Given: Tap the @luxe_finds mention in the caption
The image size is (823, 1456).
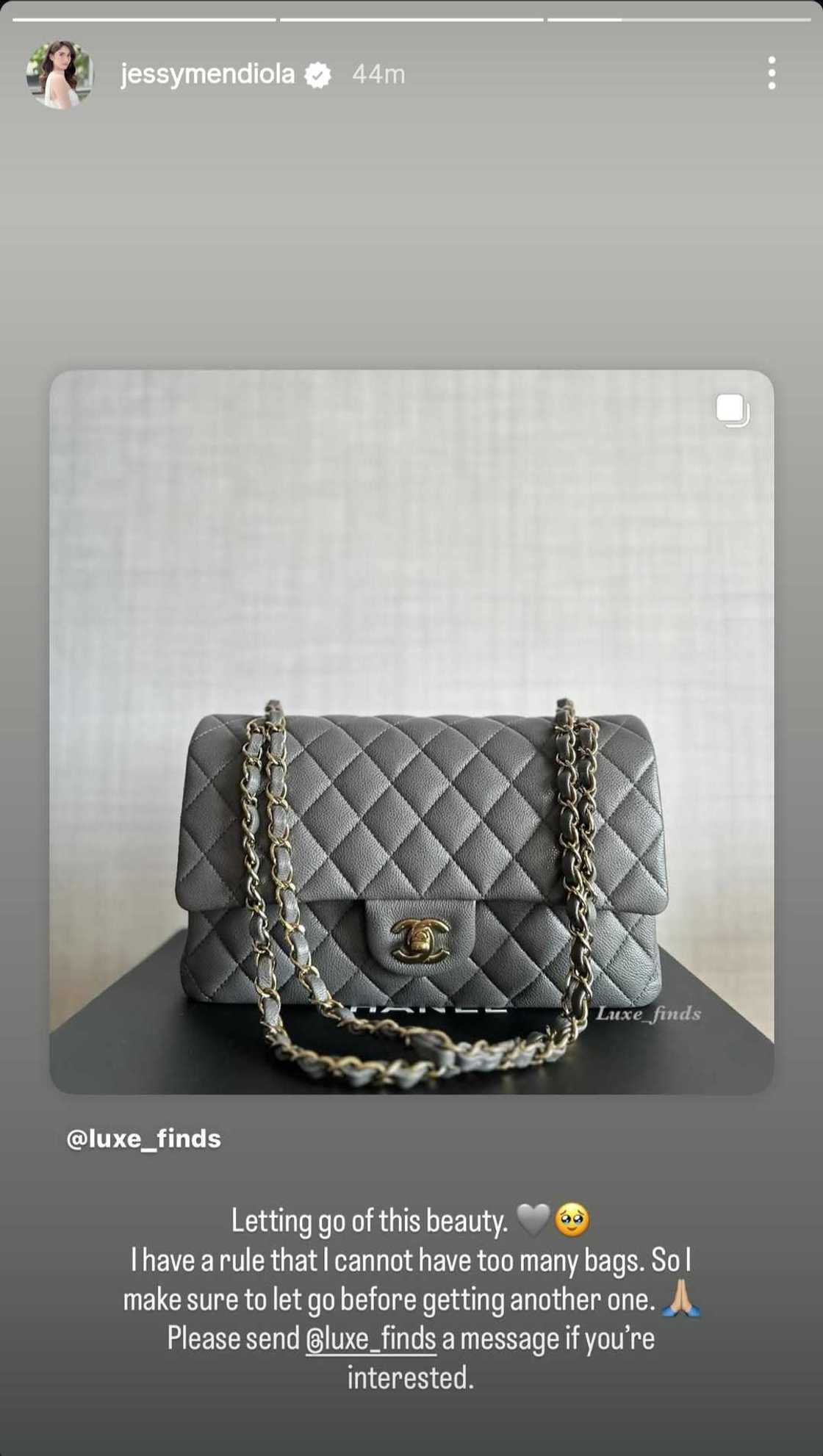Looking at the screenshot, I should pos(371,1338).
